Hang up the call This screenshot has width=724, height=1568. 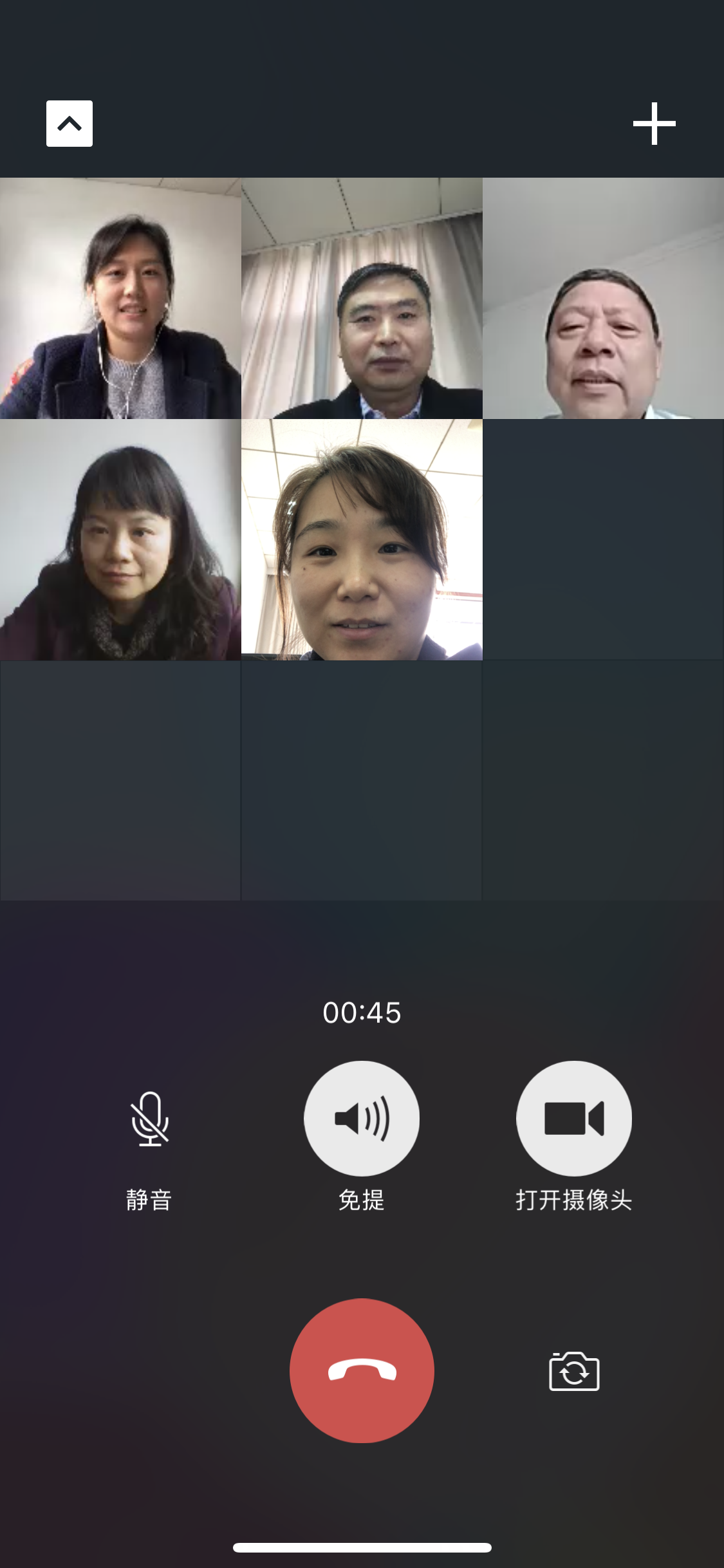click(362, 1370)
